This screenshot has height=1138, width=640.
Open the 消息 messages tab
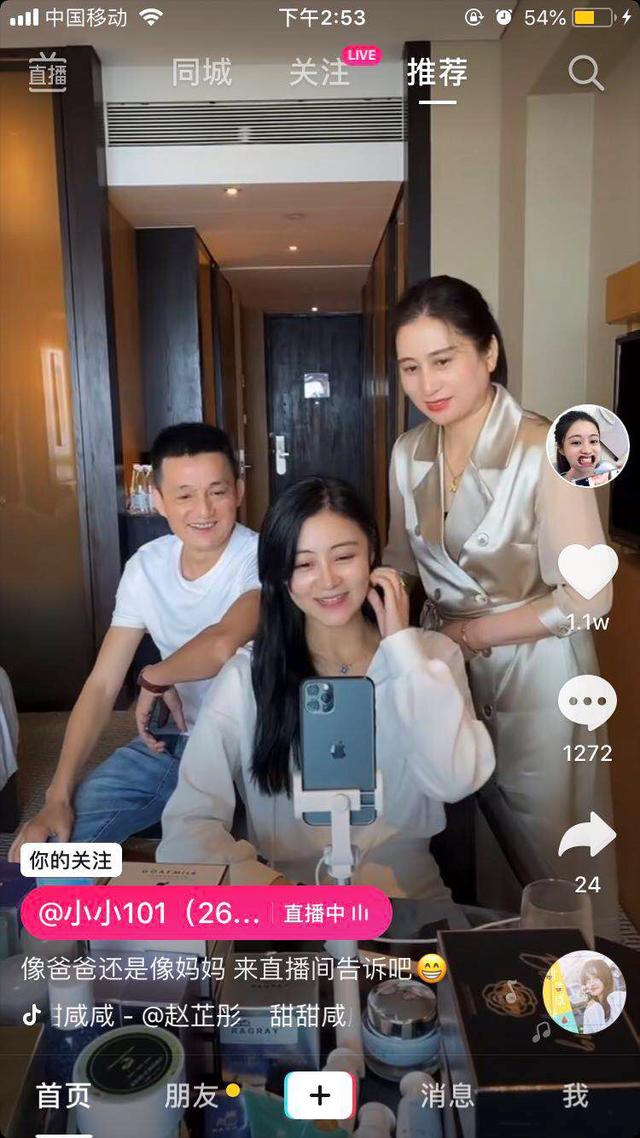click(x=447, y=1096)
